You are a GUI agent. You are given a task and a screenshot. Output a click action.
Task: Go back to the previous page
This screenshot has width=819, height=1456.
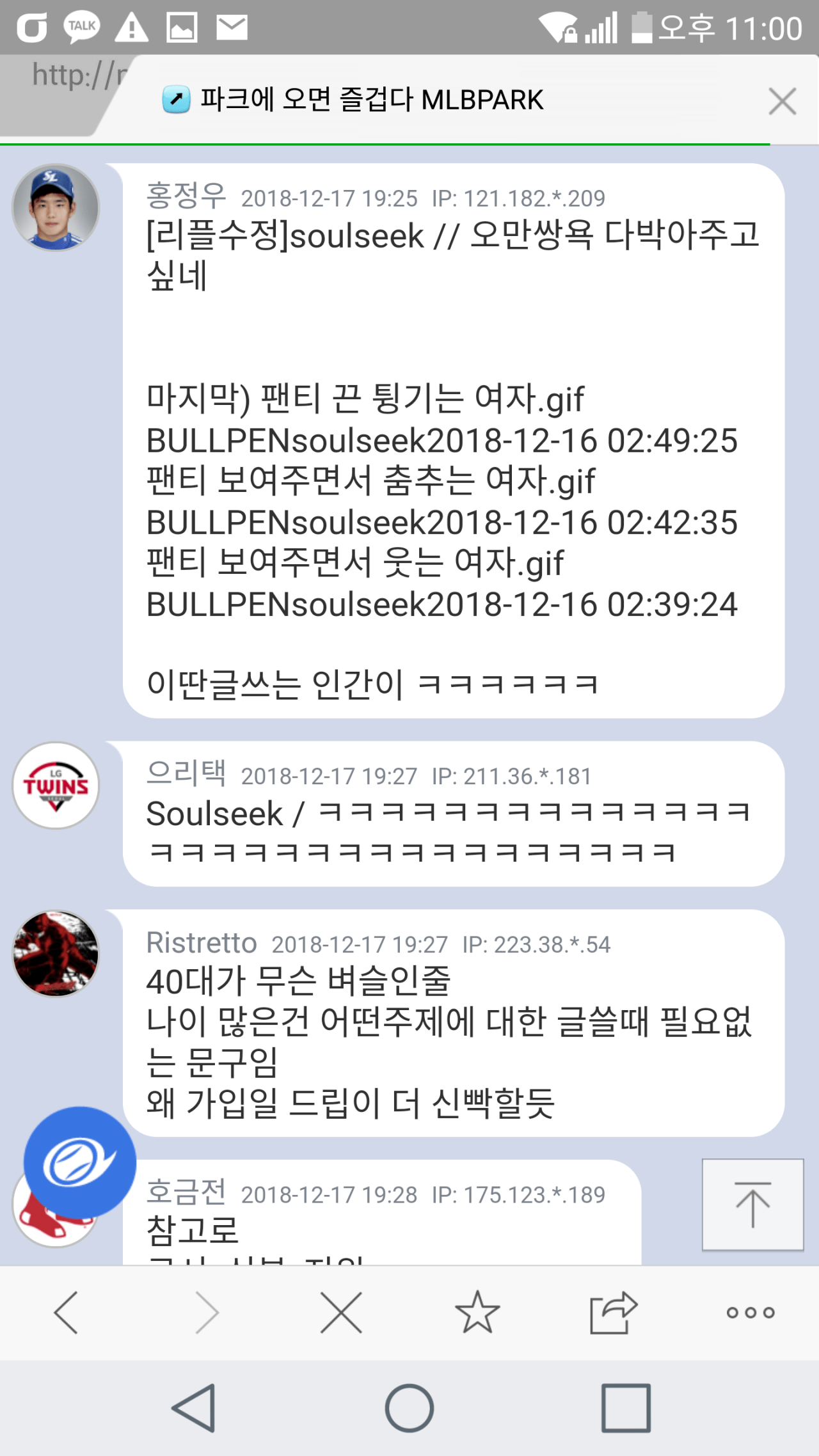(67, 1313)
